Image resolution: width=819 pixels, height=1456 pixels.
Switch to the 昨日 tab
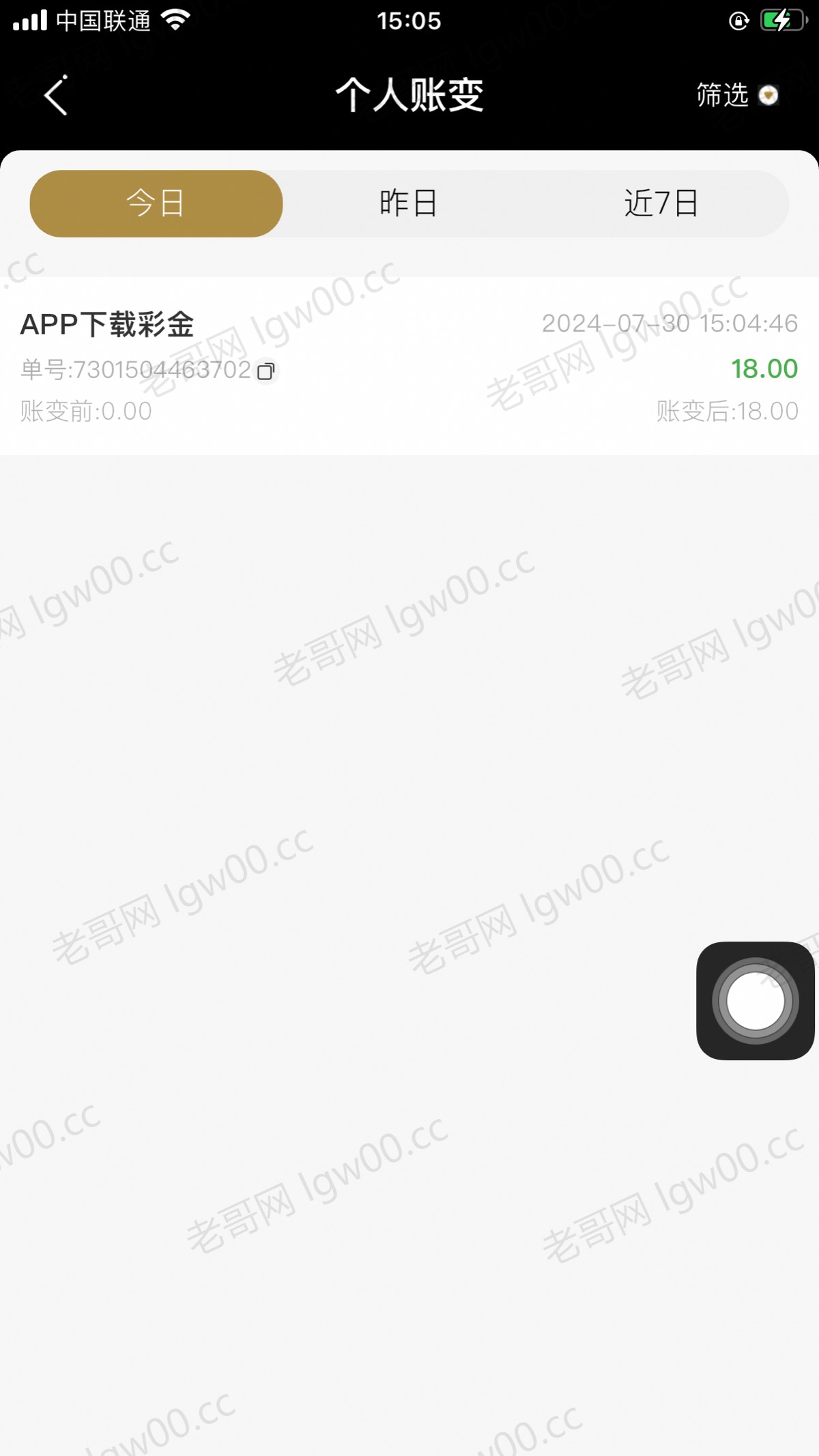pyautogui.click(x=408, y=203)
